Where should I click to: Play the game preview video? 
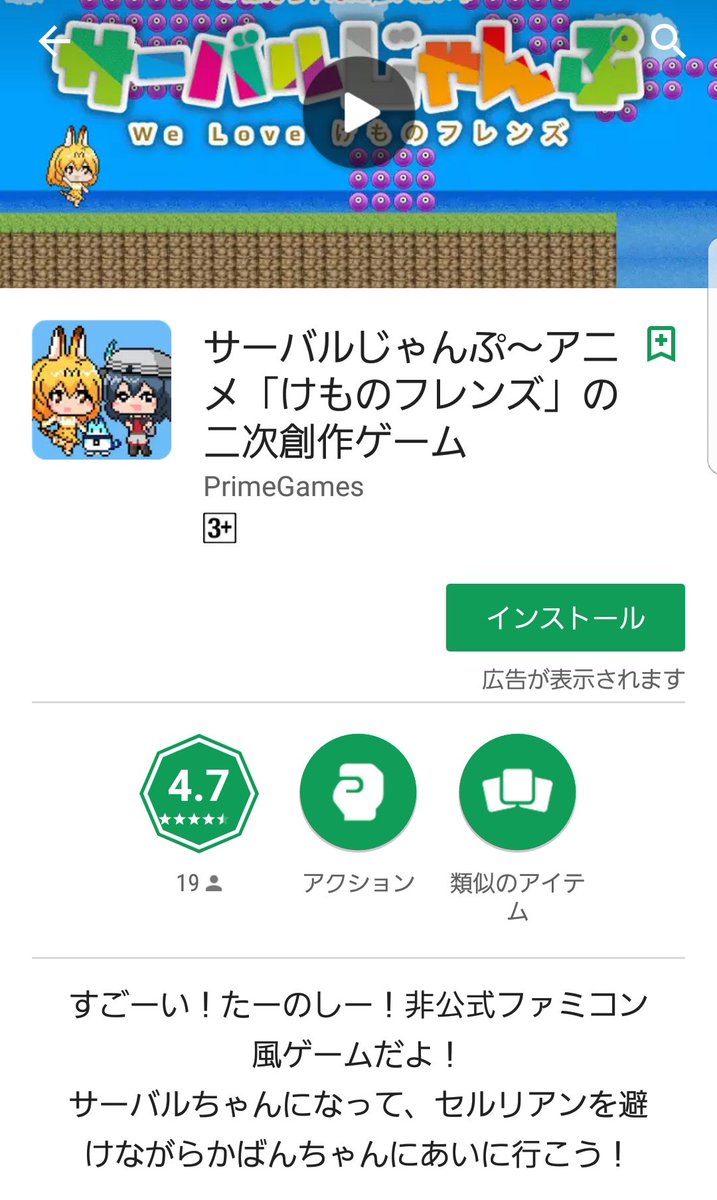[x=359, y=112]
